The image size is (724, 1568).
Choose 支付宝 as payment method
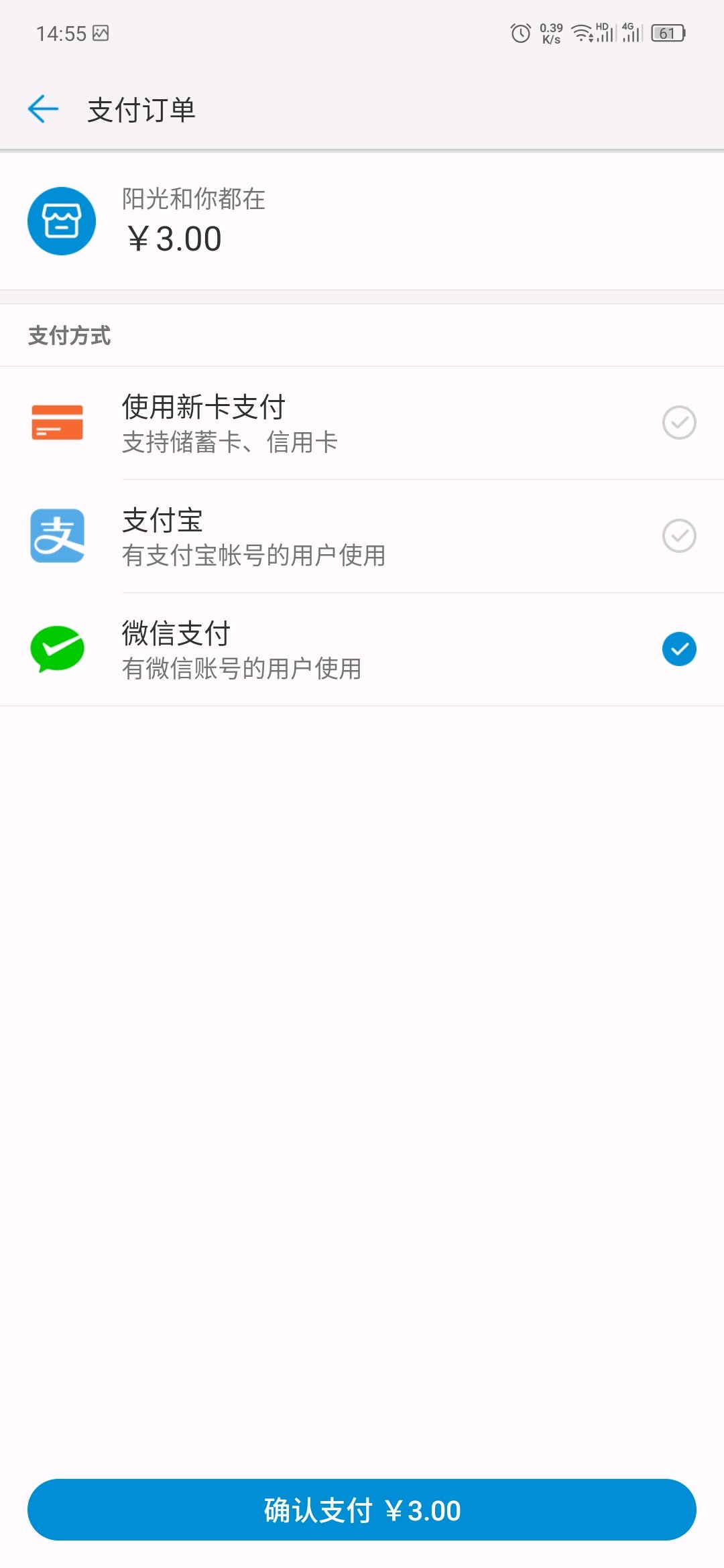[362, 536]
